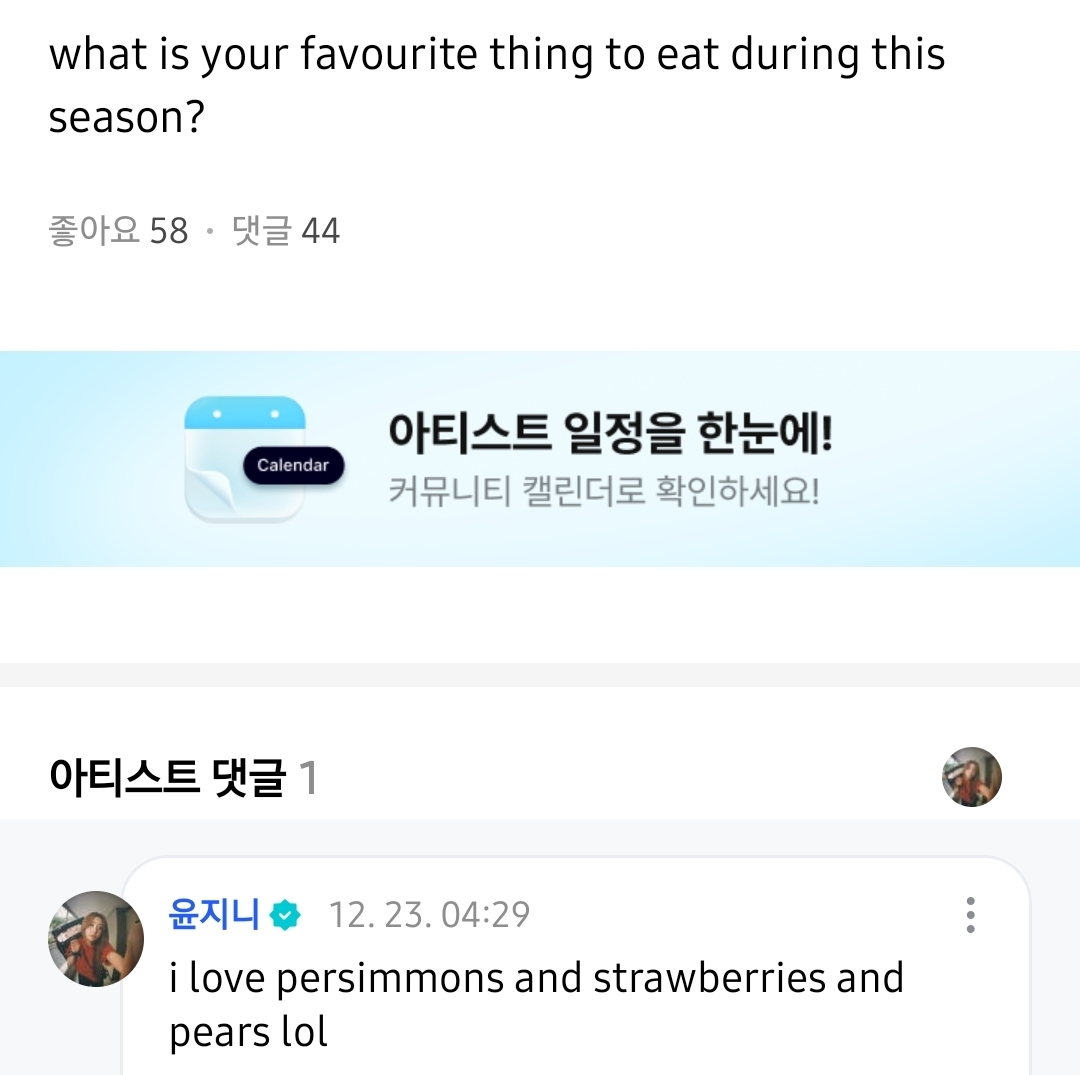Open 윤지니's comment about persimmons
This screenshot has height=1075, width=1080.
(x=536, y=1004)
